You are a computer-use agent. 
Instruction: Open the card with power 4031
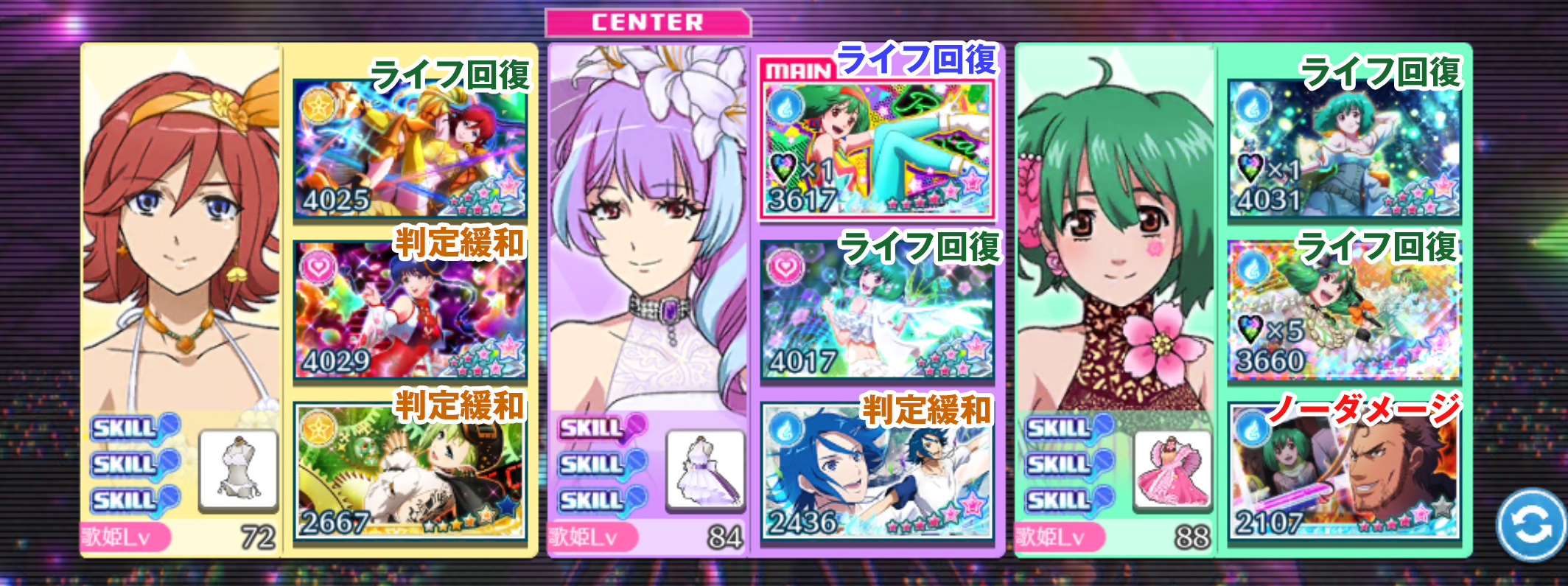click(x=1343, y=148)
